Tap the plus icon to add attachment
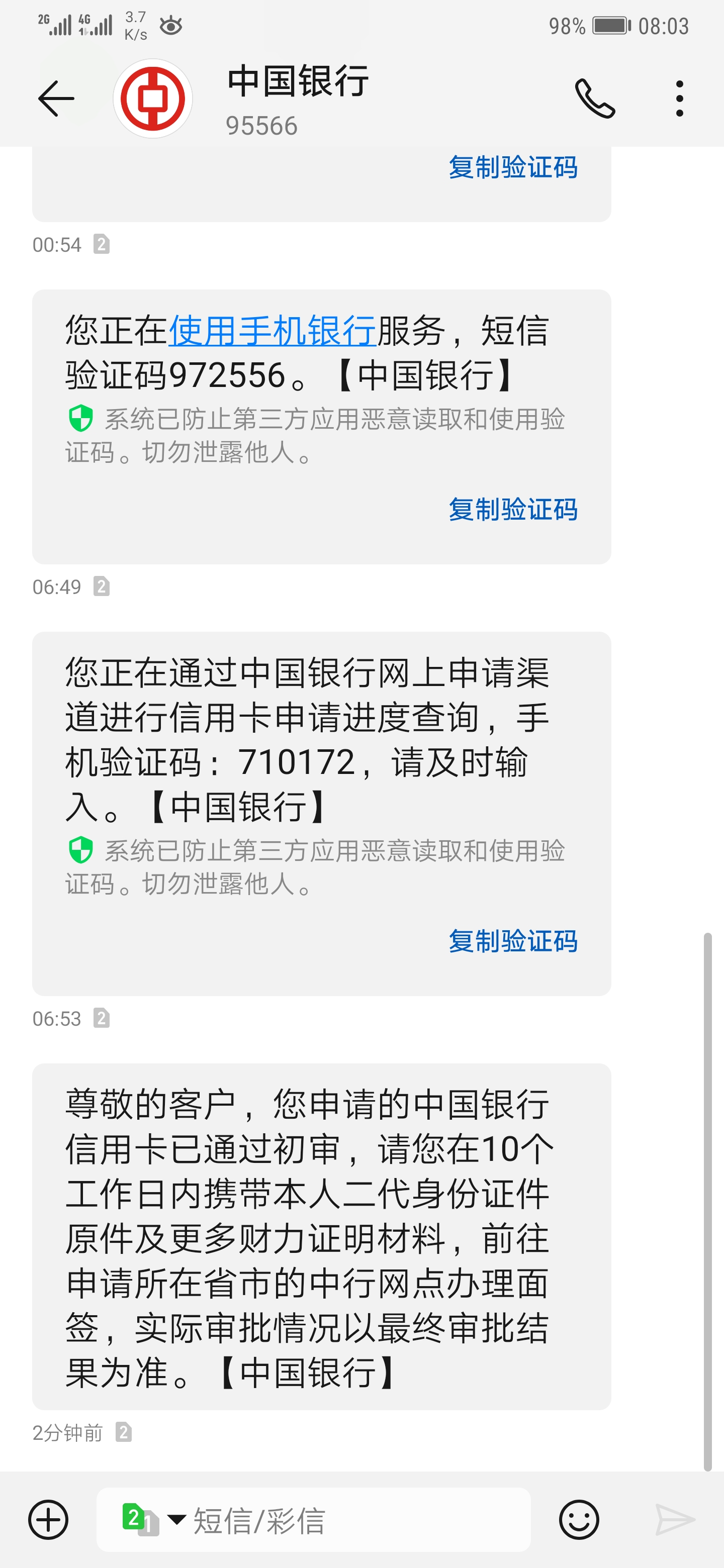The image size is (724, 1568). click(x=48, y=1520)
